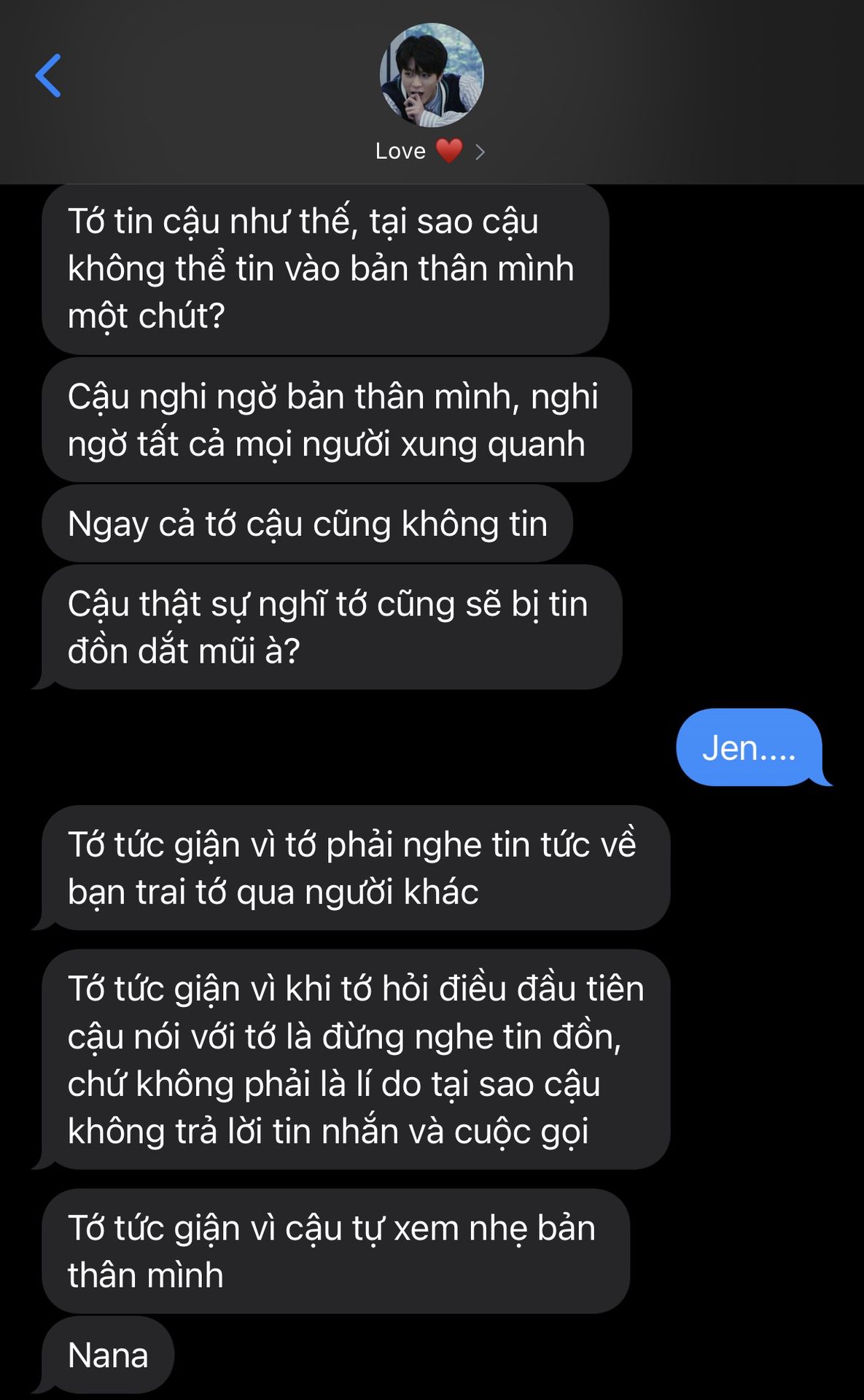Open the Love contact details

pyautogui.click(x=429, y=152)
